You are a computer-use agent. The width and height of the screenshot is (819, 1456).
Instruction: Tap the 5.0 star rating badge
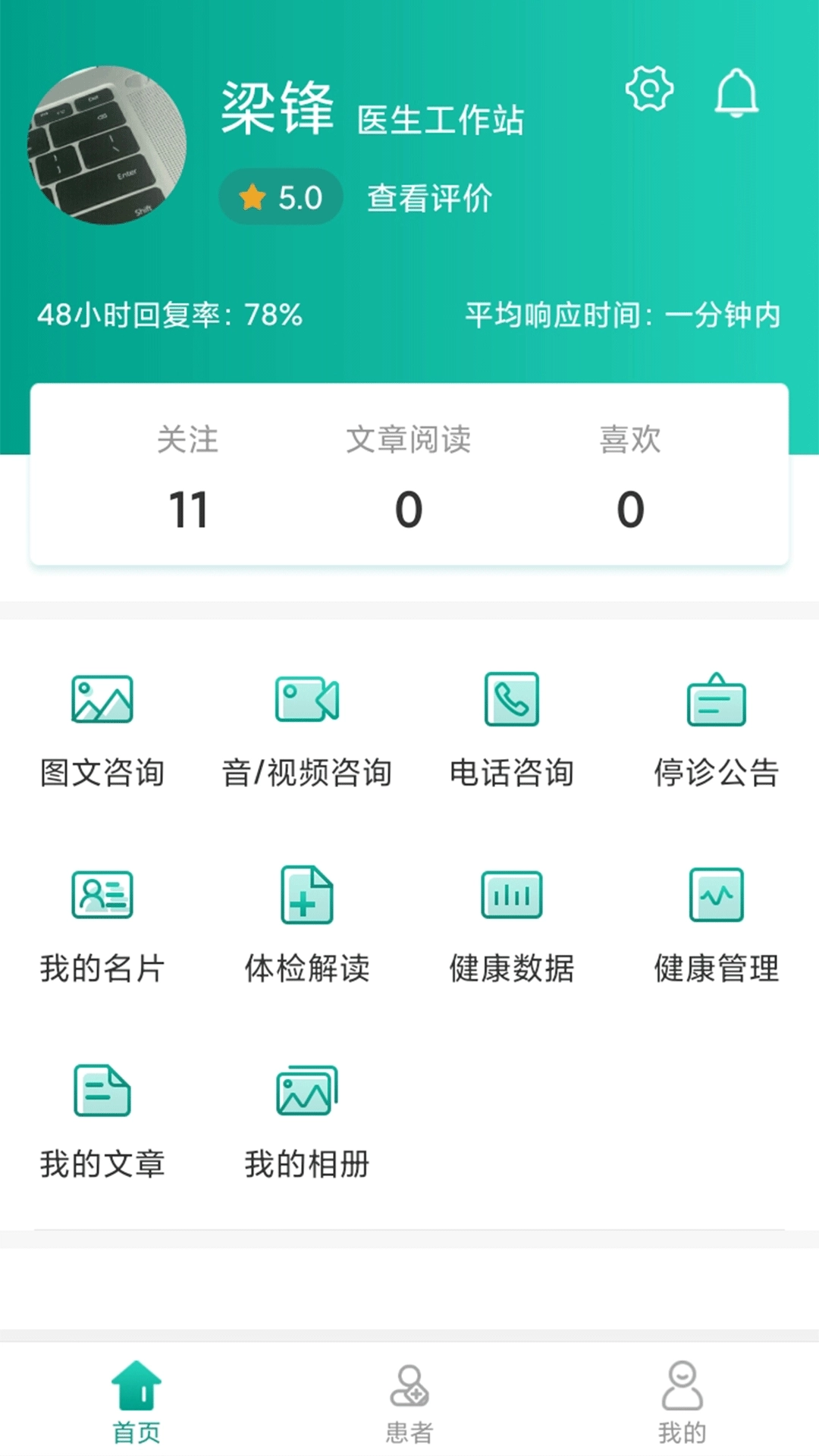(x=280, y=196)
